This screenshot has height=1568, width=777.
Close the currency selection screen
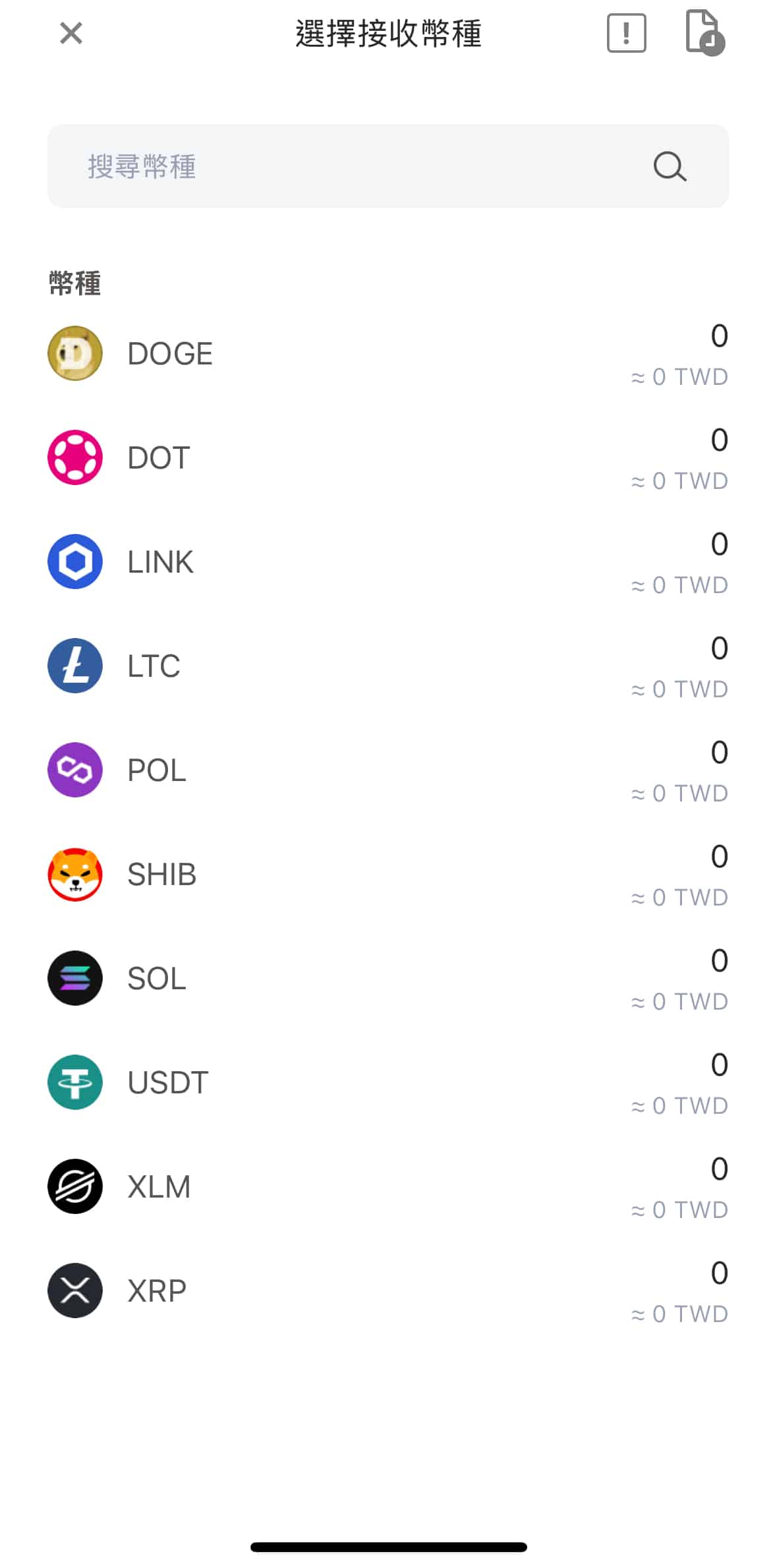(71, 33)
